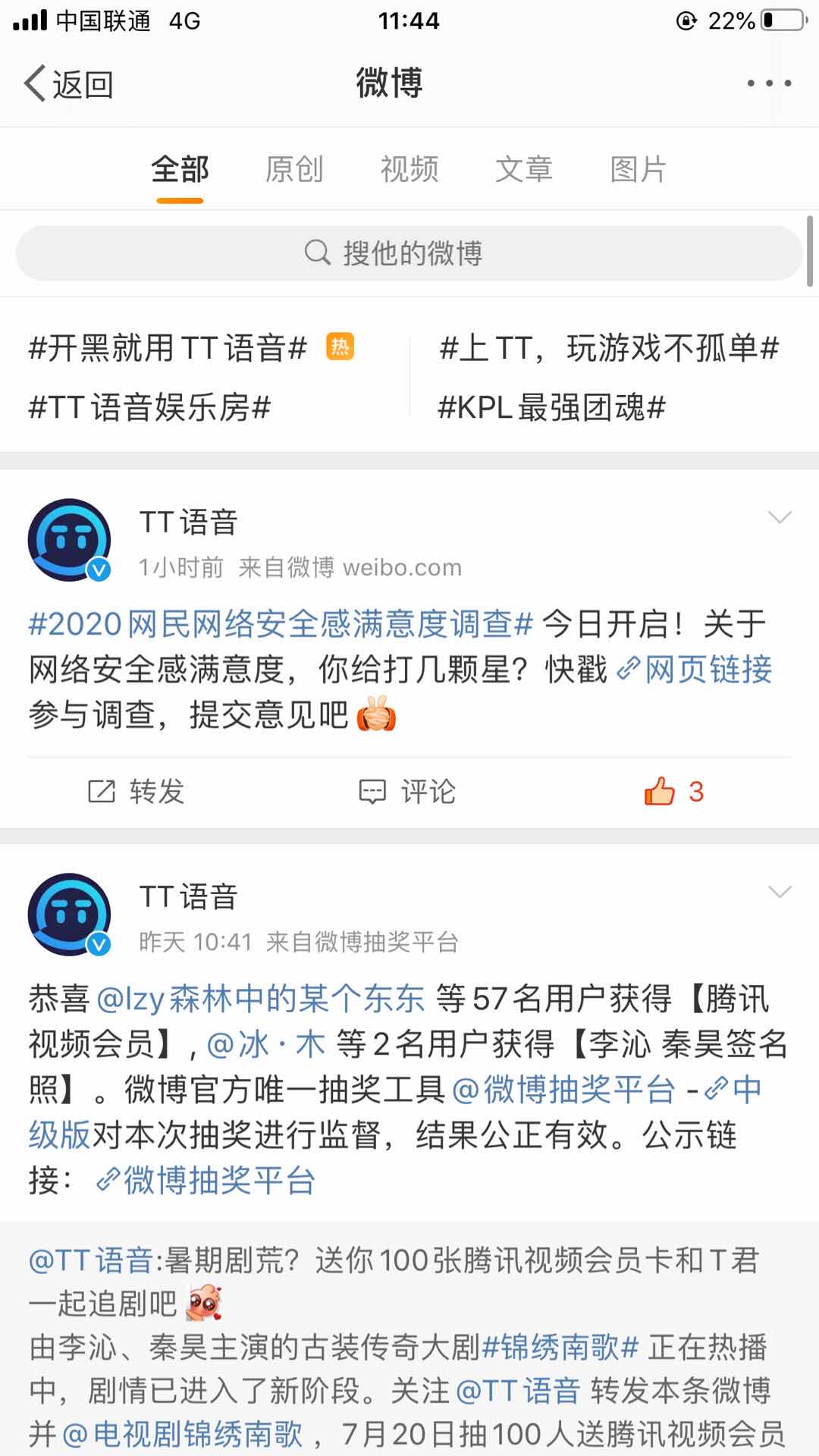Switch to the 原创 tab
819x1456 pixels.
coord(294,169)
